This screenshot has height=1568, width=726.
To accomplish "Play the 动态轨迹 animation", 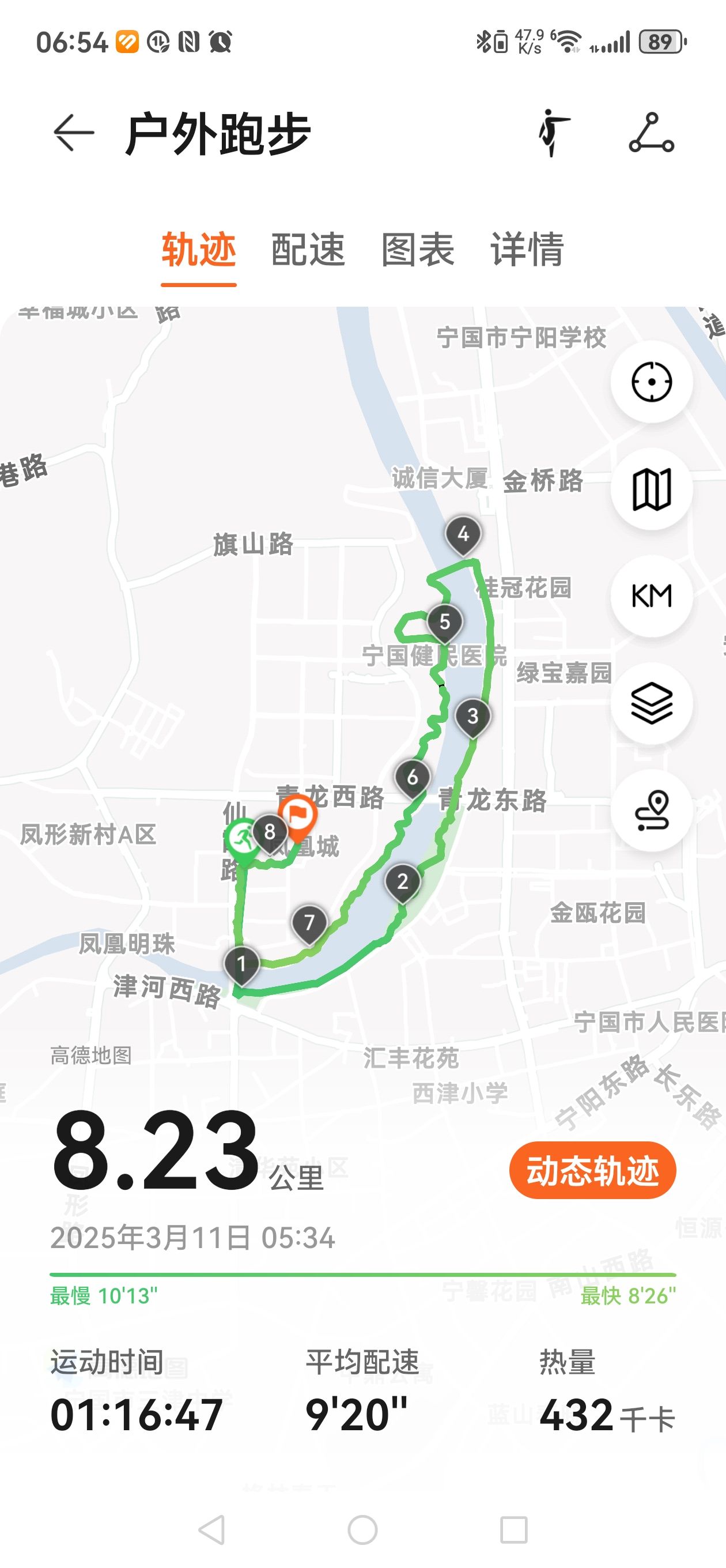I will [593, 1170].
